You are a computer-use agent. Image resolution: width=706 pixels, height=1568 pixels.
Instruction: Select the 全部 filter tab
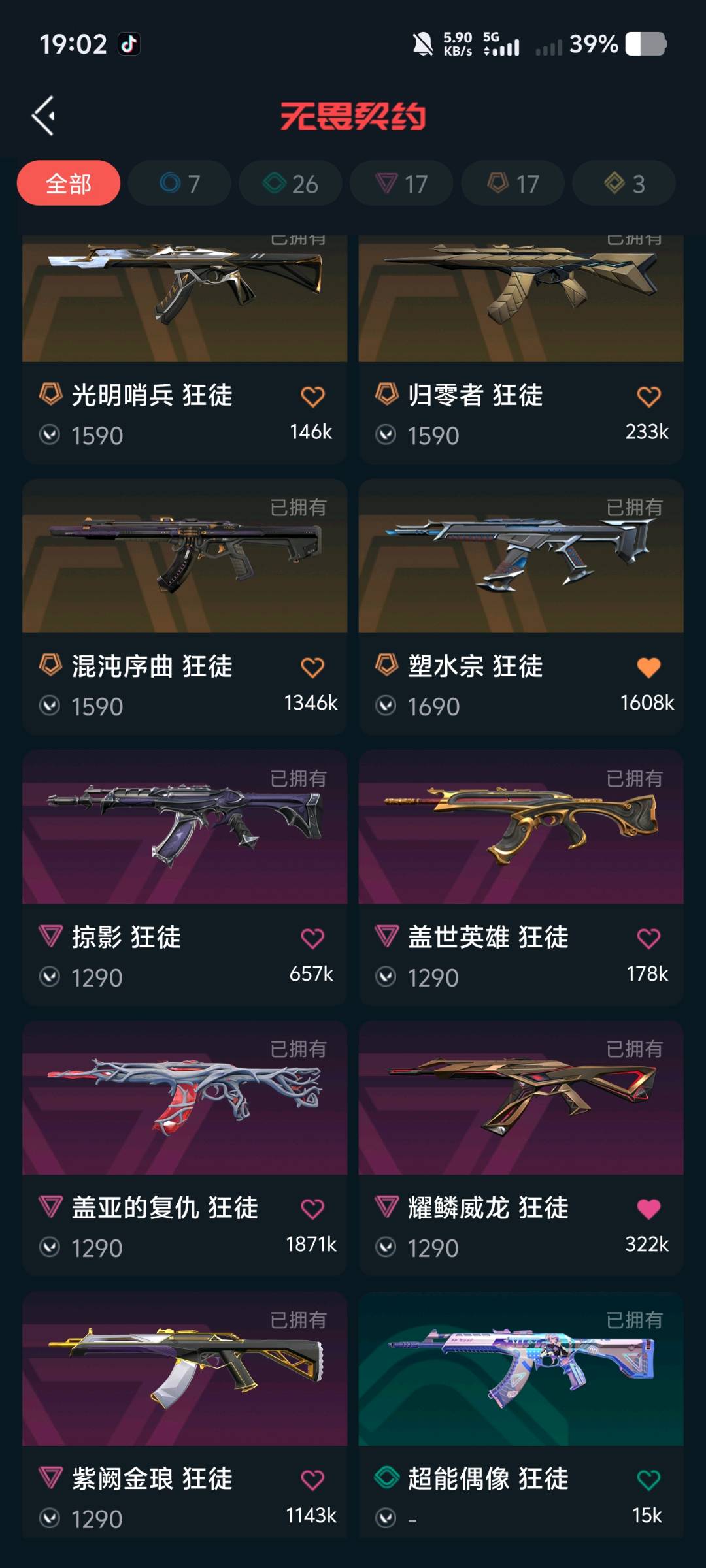click(69, 184)
